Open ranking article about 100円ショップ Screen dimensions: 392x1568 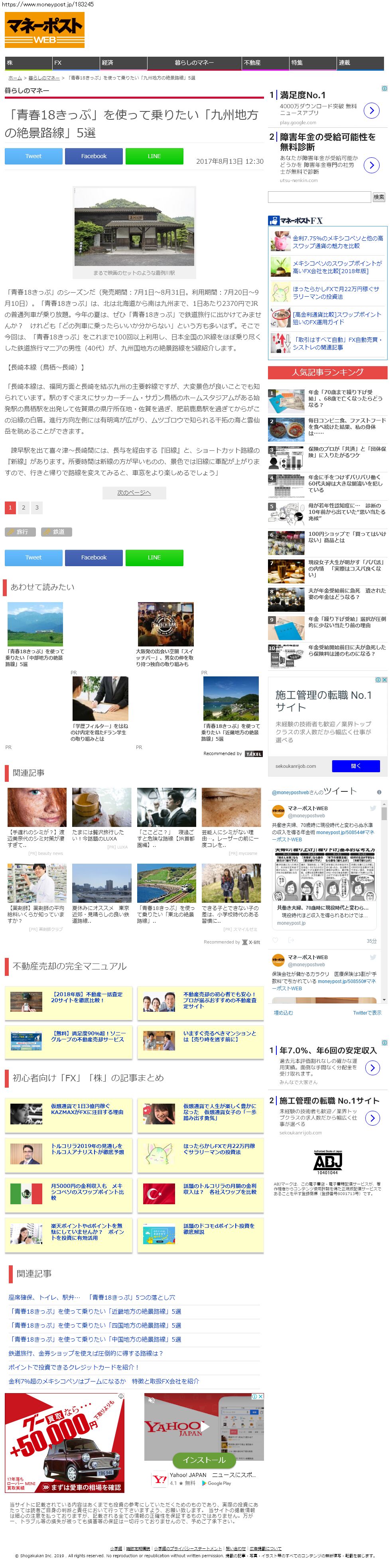coord(347,537)
